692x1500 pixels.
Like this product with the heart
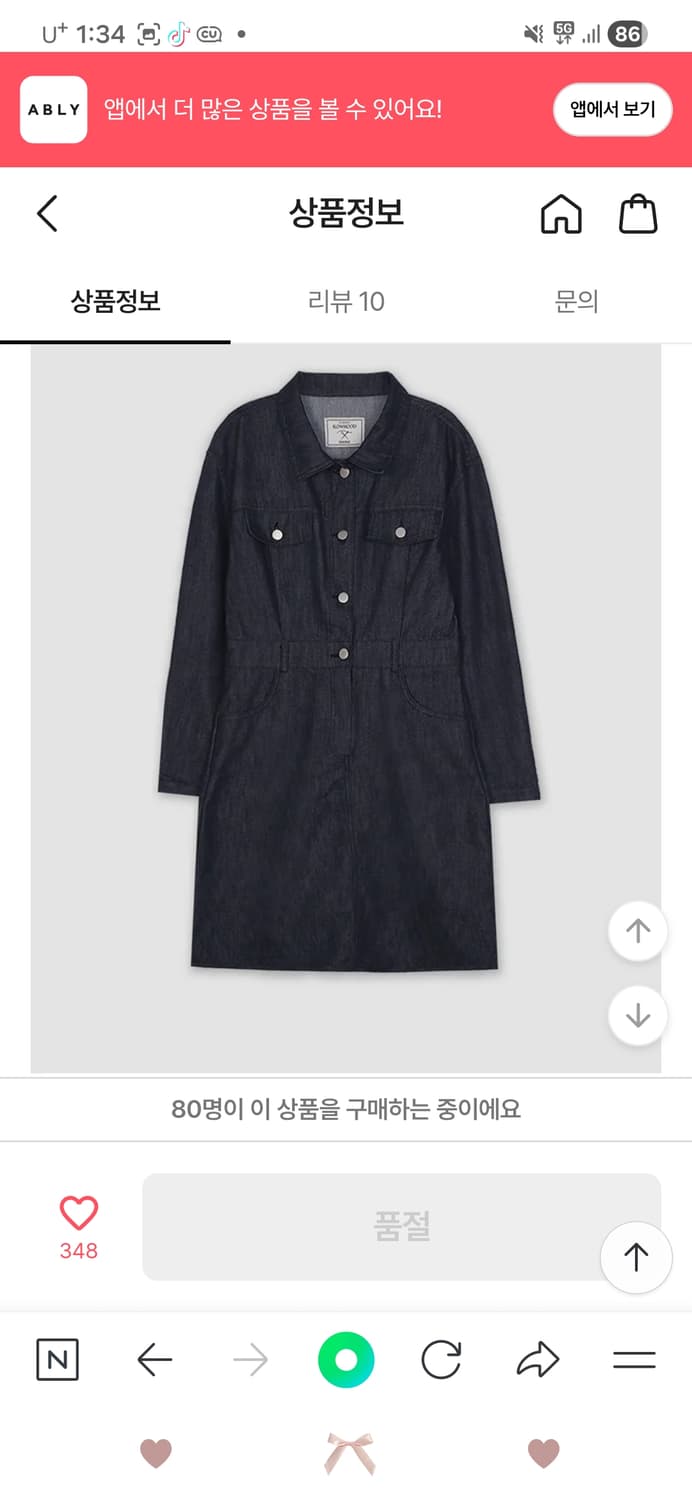click(78, 1214)
